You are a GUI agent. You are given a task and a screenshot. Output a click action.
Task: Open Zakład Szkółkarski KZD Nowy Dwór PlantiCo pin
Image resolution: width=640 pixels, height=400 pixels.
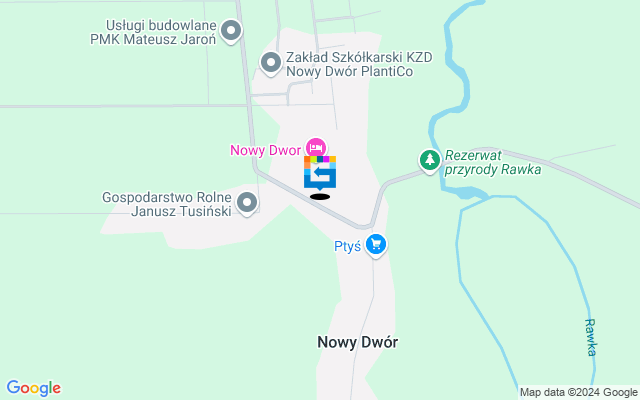tap(271, 63)
